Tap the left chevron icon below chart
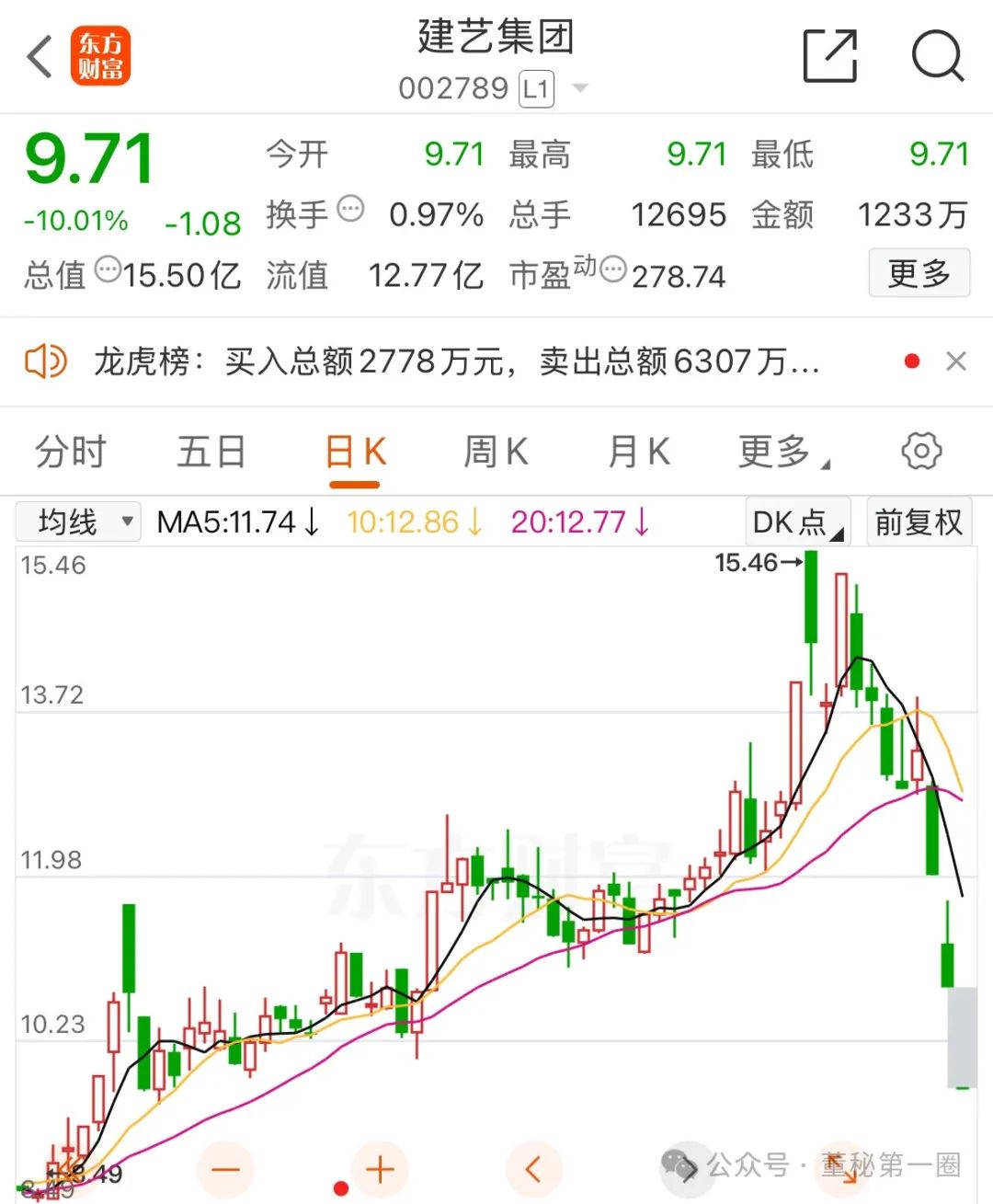The width and height of the screenshot is (993, 1204). [x=533, y=1169]
